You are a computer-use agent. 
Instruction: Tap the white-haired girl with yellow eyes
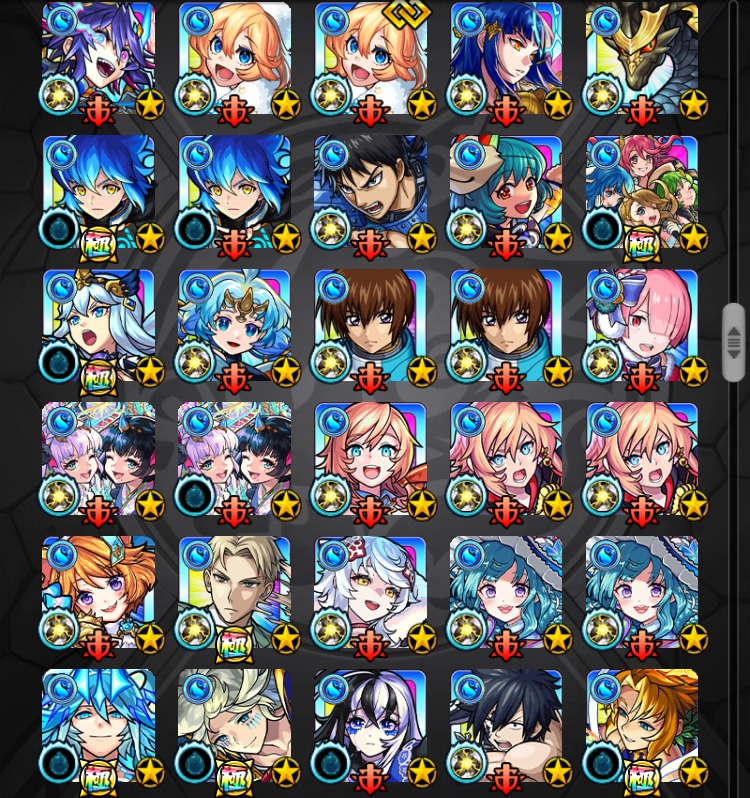pyautogui.click(x=370, y=592)
